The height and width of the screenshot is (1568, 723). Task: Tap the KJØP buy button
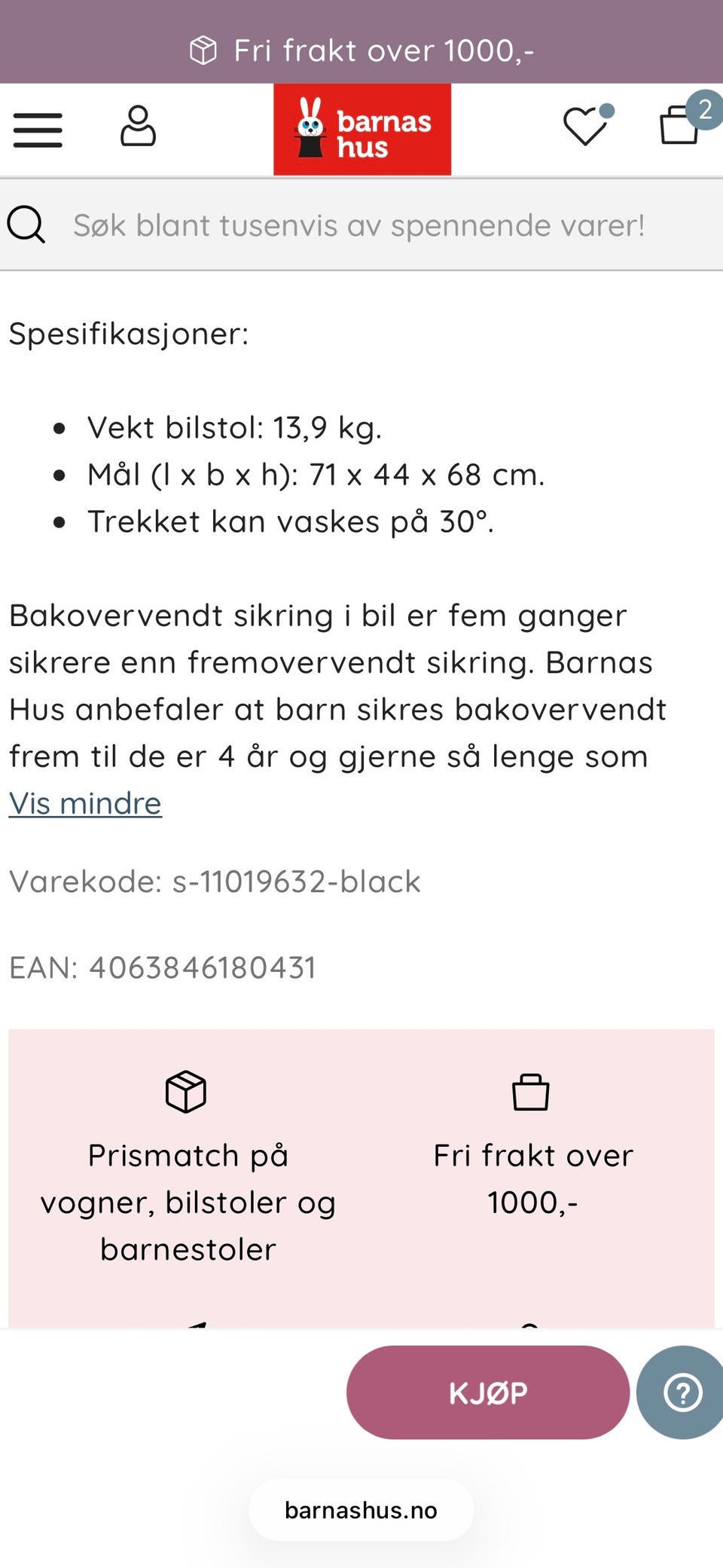pos(488,1392)
